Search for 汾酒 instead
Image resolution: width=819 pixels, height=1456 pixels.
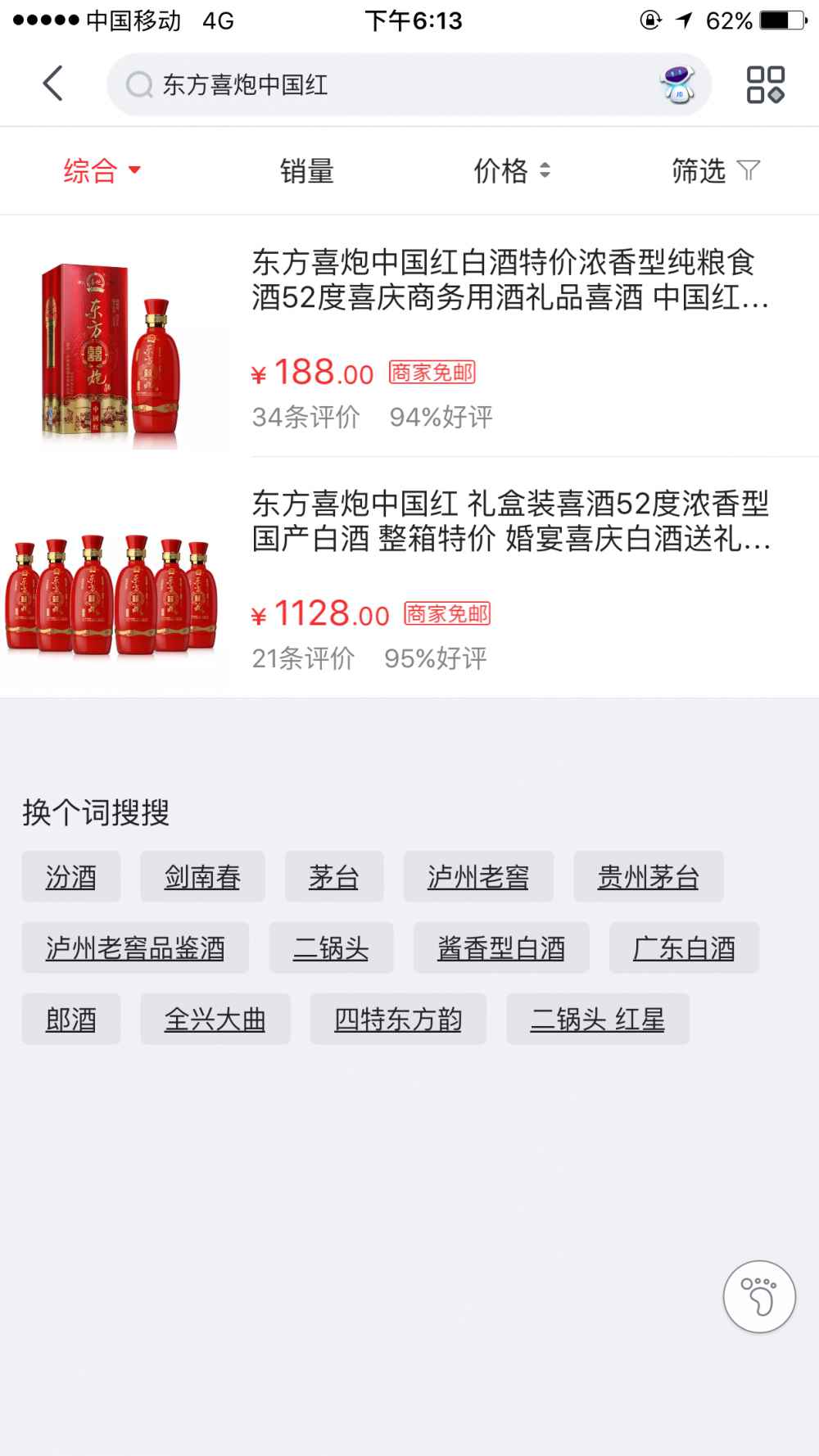click(x=71, y=876)
